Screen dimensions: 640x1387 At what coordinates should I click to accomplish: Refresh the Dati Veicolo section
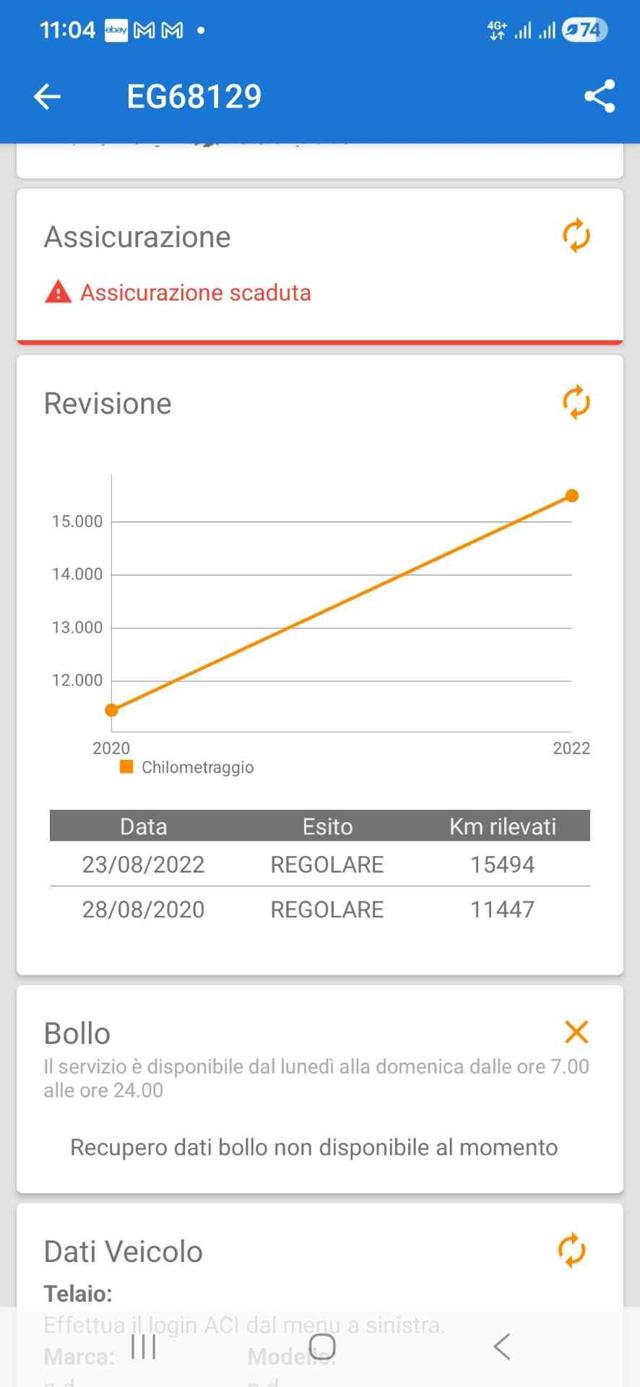[x=571, y=1250]
